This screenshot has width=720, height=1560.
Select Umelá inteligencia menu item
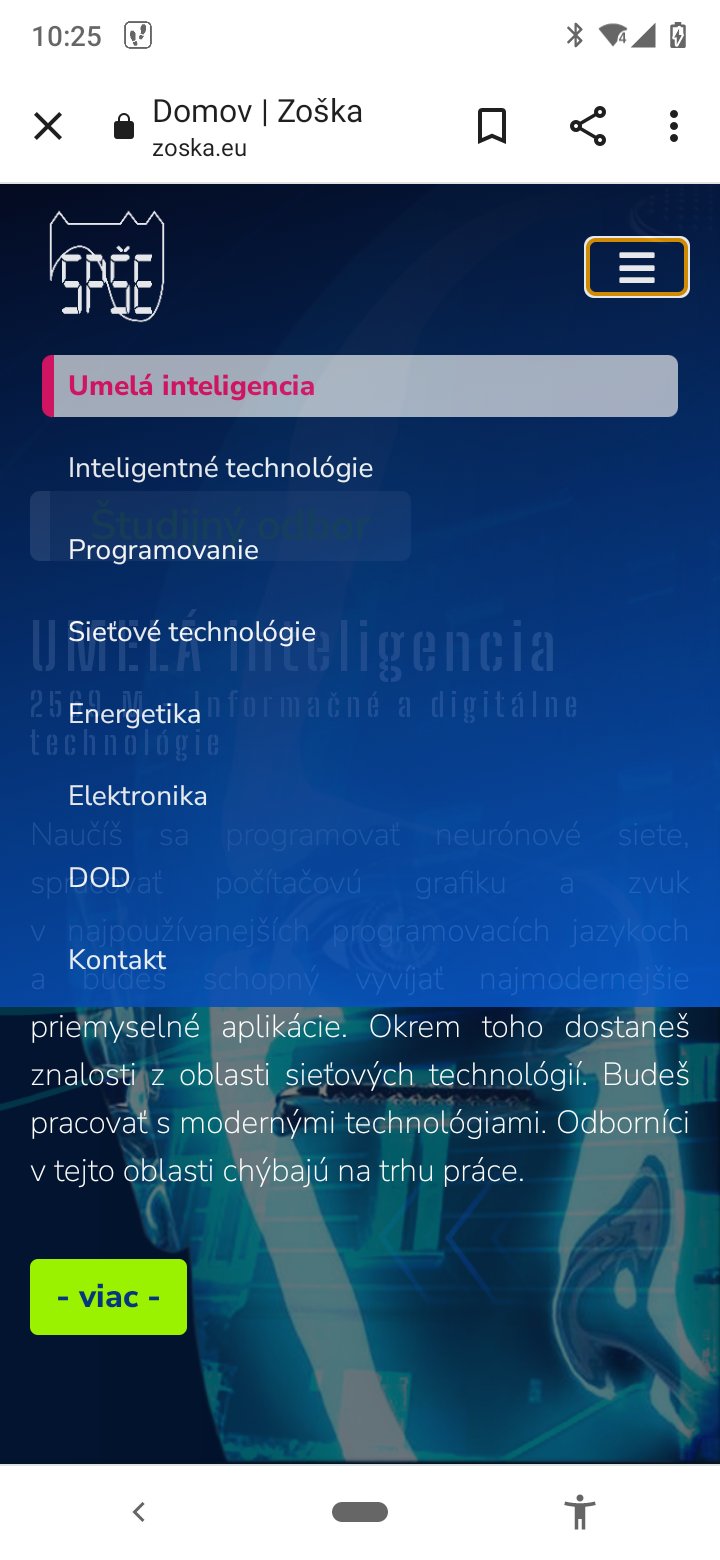[x=360, y=386]
